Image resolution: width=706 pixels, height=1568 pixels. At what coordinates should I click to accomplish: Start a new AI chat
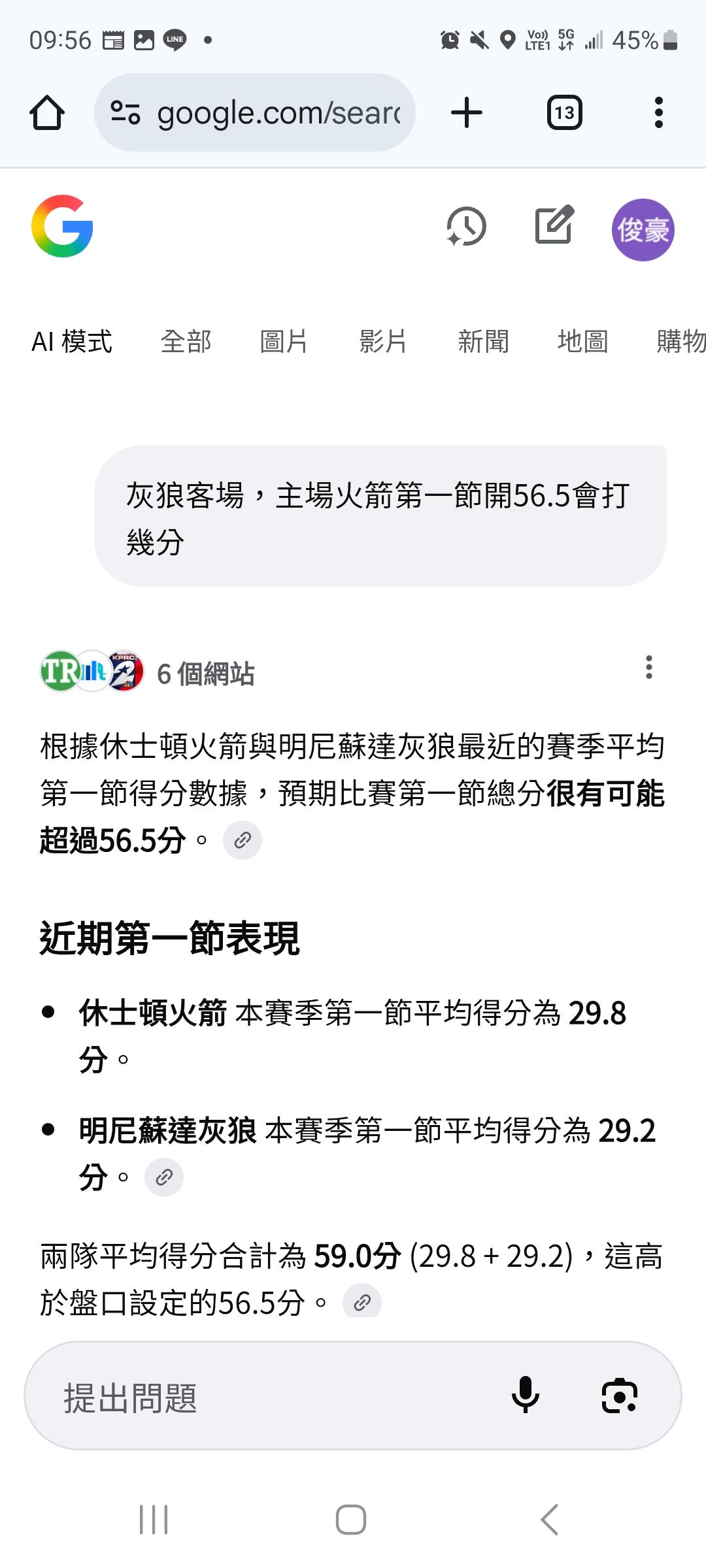point(554,225)
